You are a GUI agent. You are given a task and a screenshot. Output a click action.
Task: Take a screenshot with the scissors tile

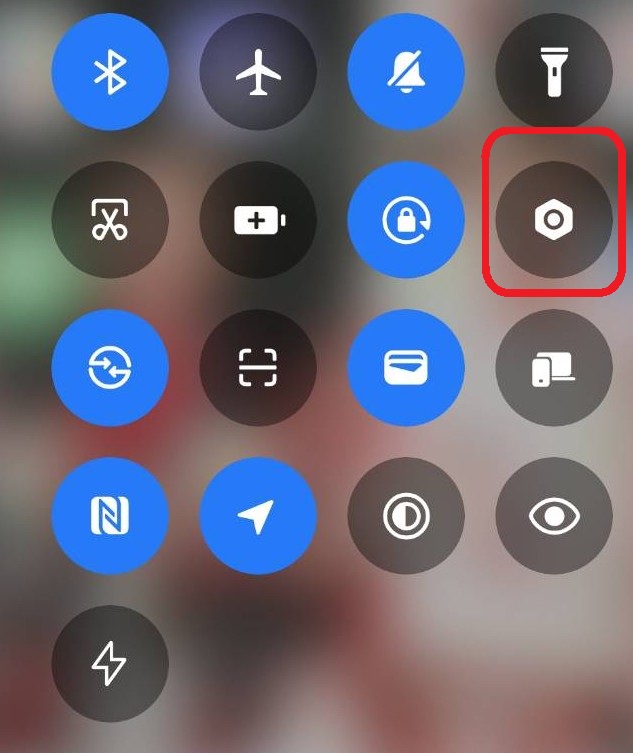coord(109,220)
